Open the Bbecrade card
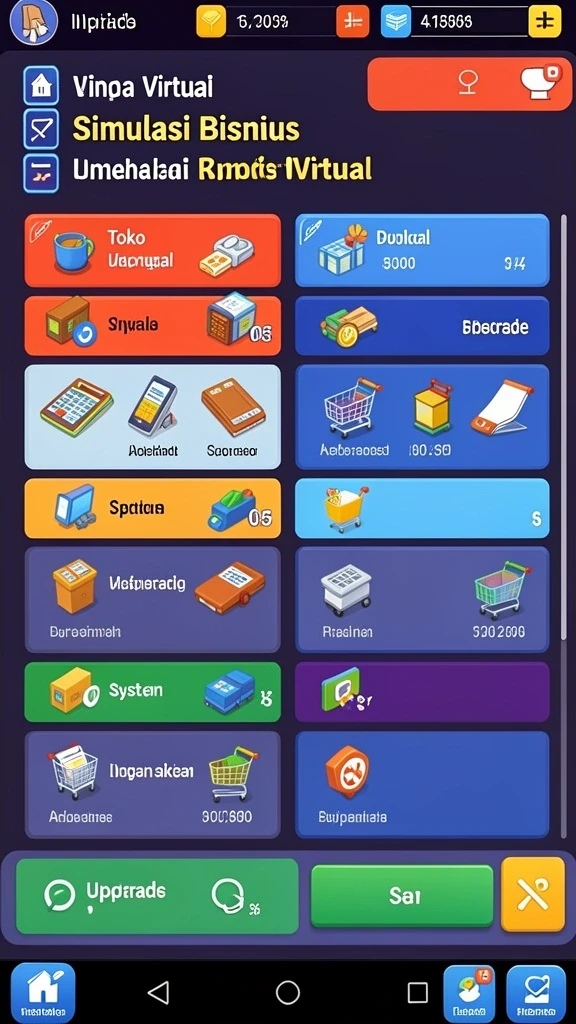Viewport: 576px width, 1024px height. pos(423,325)
